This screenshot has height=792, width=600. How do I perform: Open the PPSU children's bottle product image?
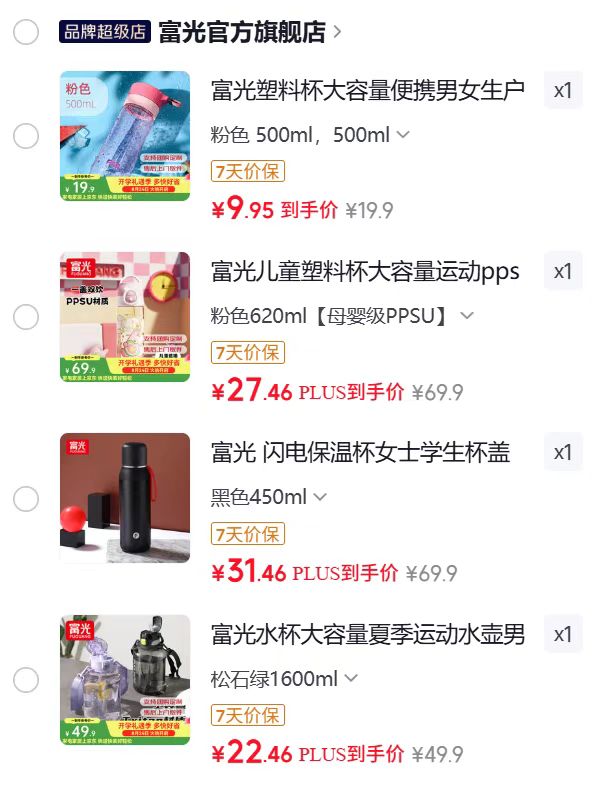pos(125,317)
